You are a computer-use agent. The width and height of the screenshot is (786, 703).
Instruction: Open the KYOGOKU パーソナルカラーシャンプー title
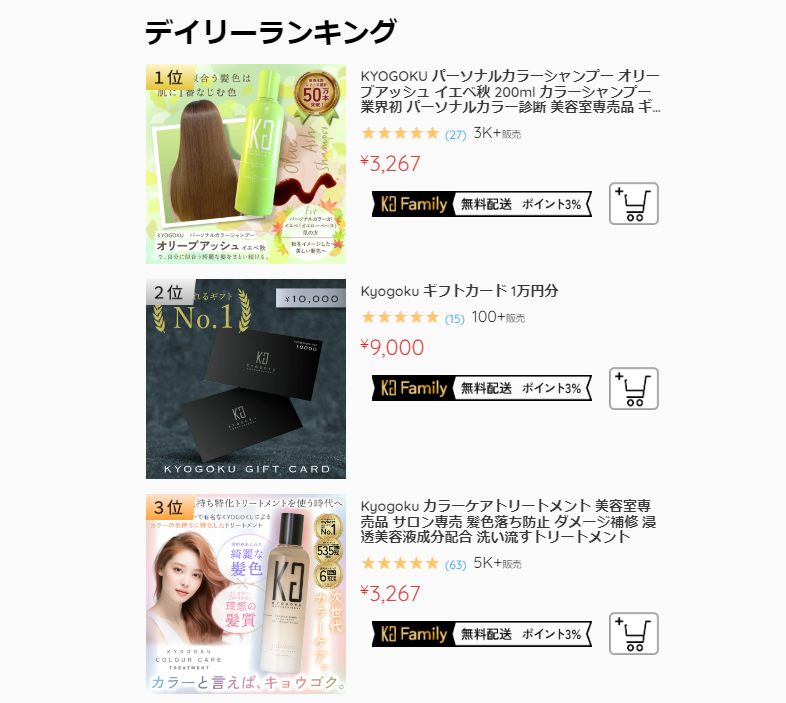click(x=510, y=91)
